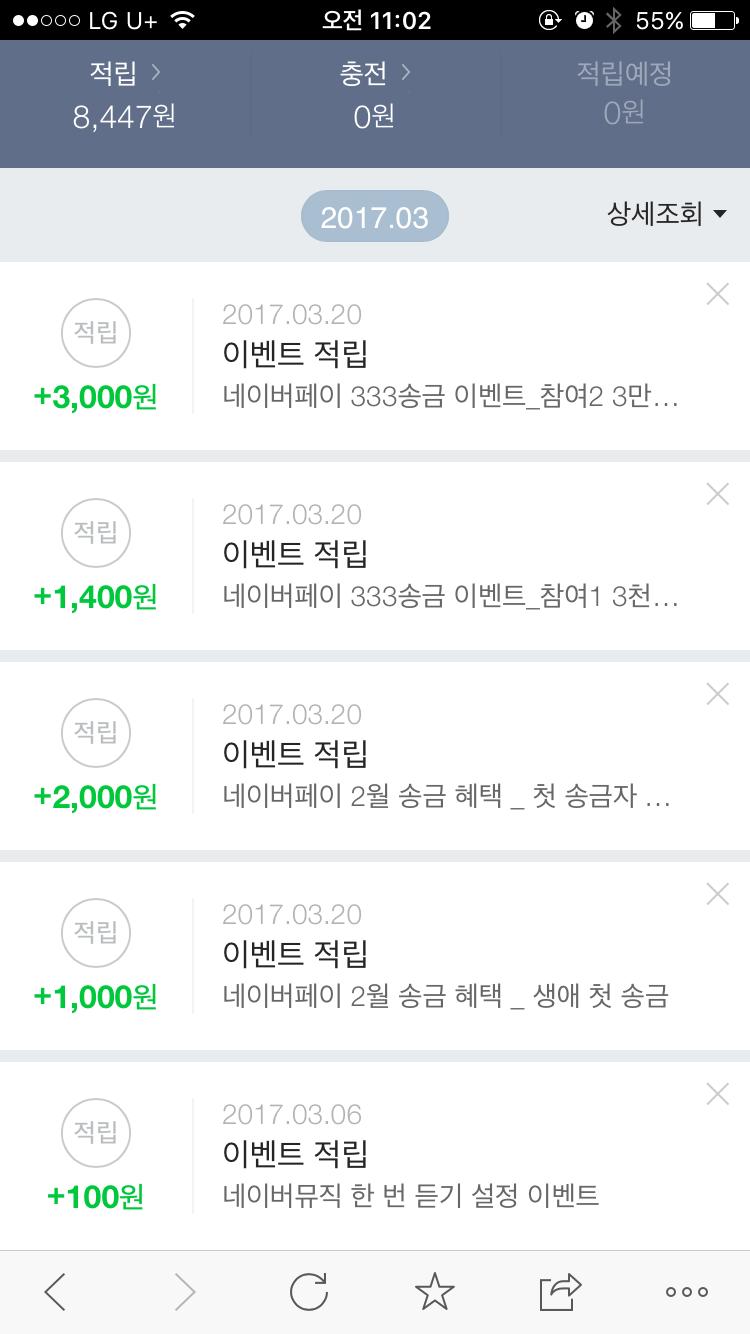Select the 2017.03 month chip

point(374,218)
